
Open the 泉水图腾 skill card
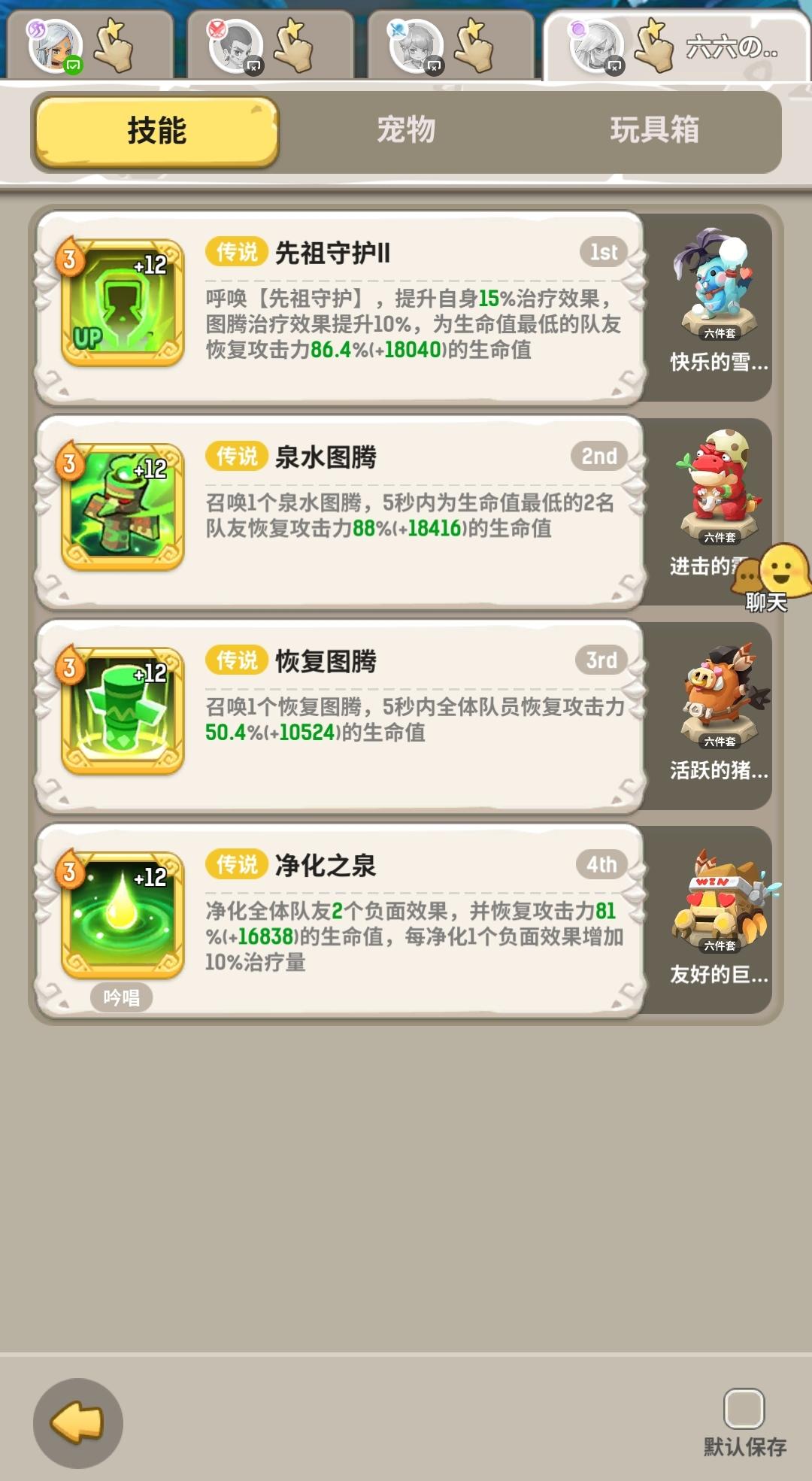coord(340,512)
